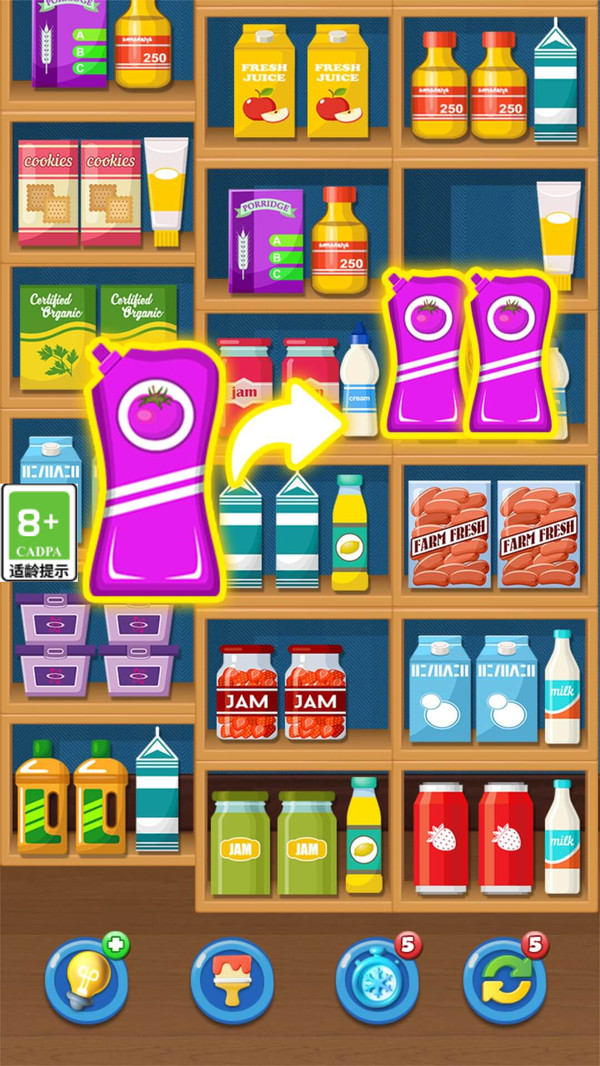
Task: Open the CADPA 8+ age rating notice
Action: coord(40,532)
